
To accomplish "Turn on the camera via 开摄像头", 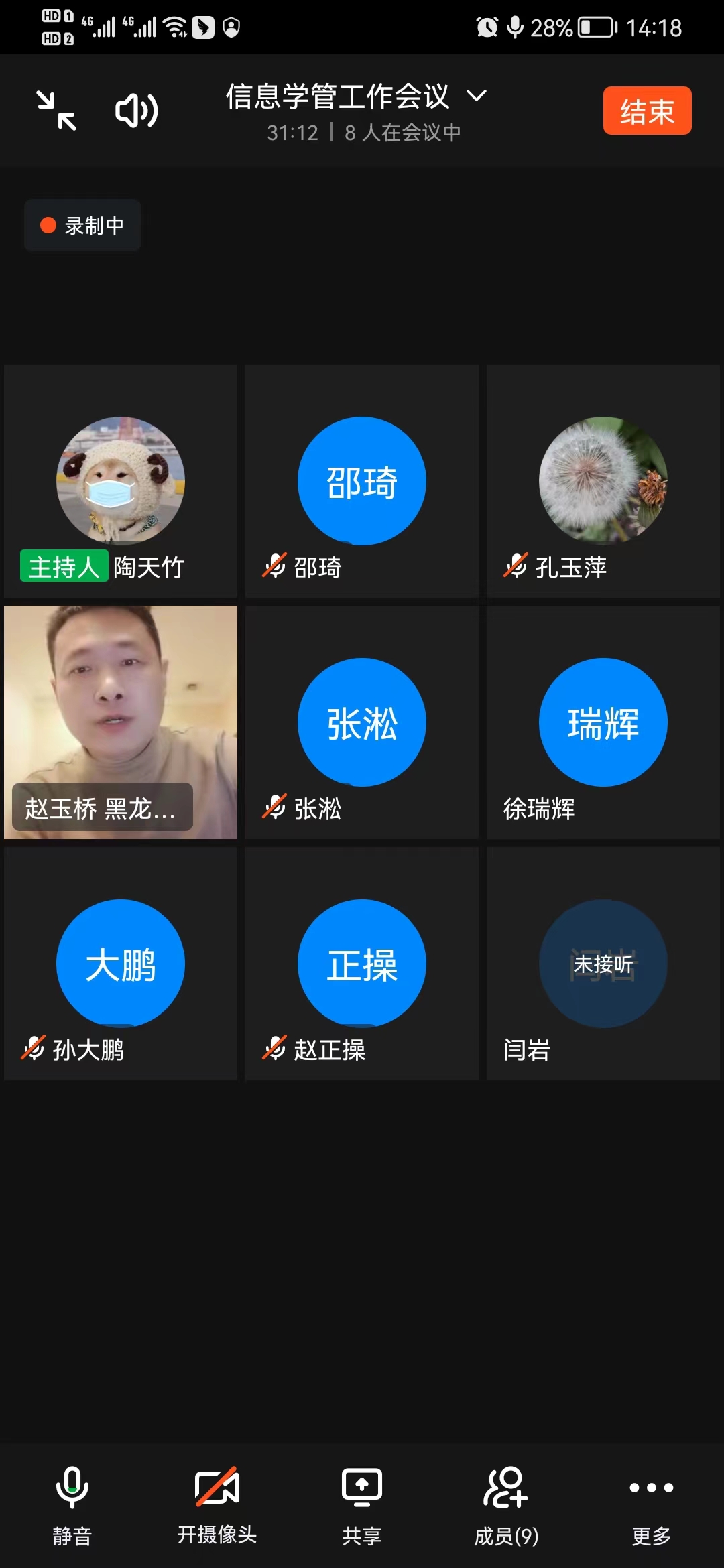I will [x=217, y=1501].
